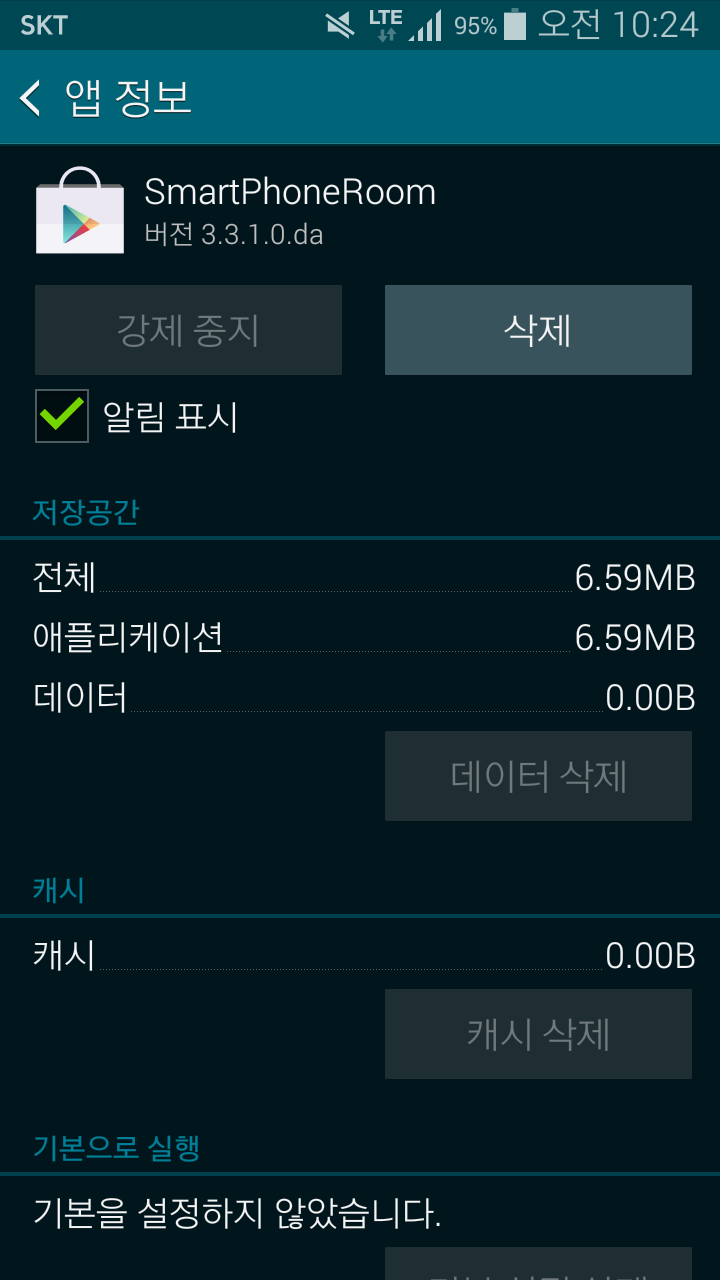The image size is (720, 1280).
Task: Tap the 캐시 삭제 button
Action: pyautogui.click(x=538, y=1034)
